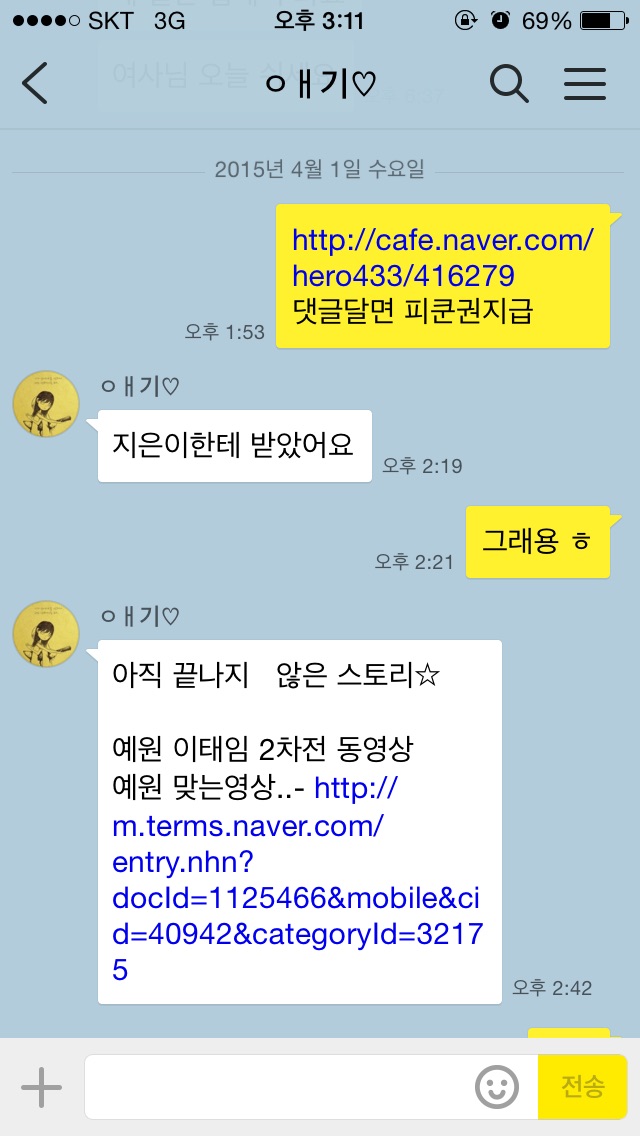Open the emoticon picker
640x1136 pixels.
pos(497,1087)
